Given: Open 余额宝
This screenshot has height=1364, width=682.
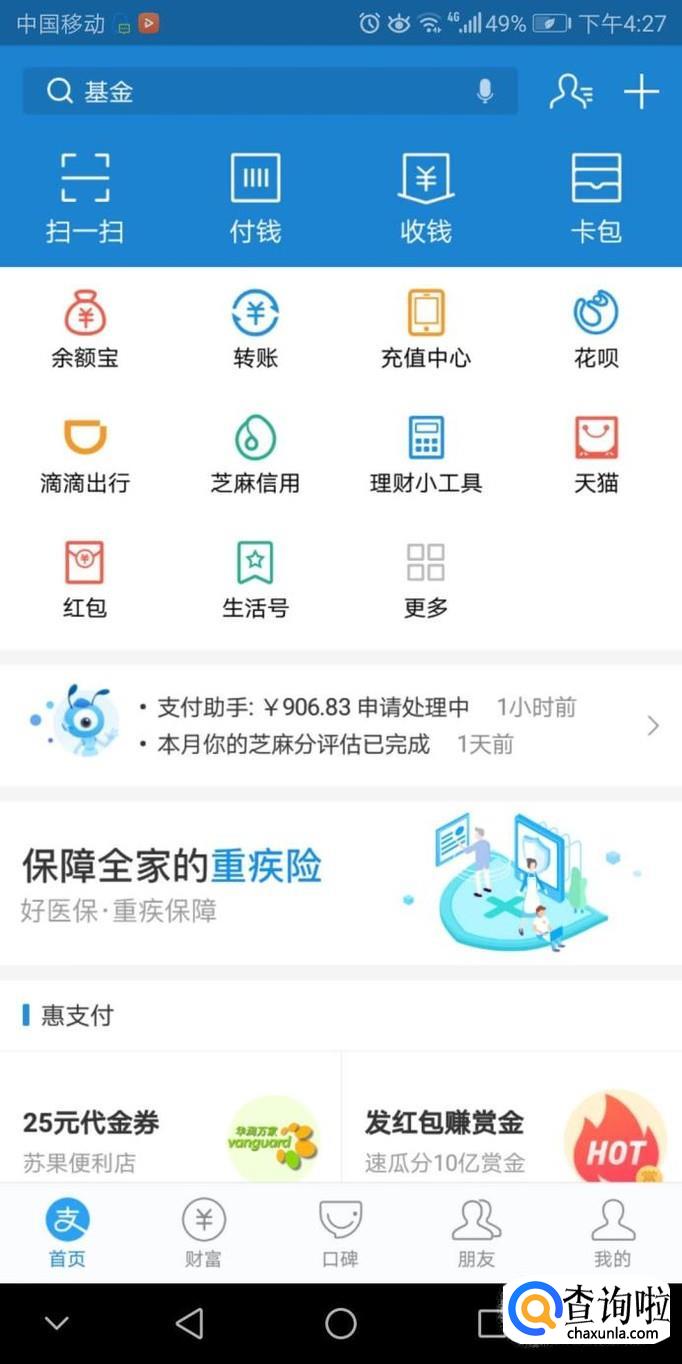Looking at the screenshot, I should pos(85,330).
